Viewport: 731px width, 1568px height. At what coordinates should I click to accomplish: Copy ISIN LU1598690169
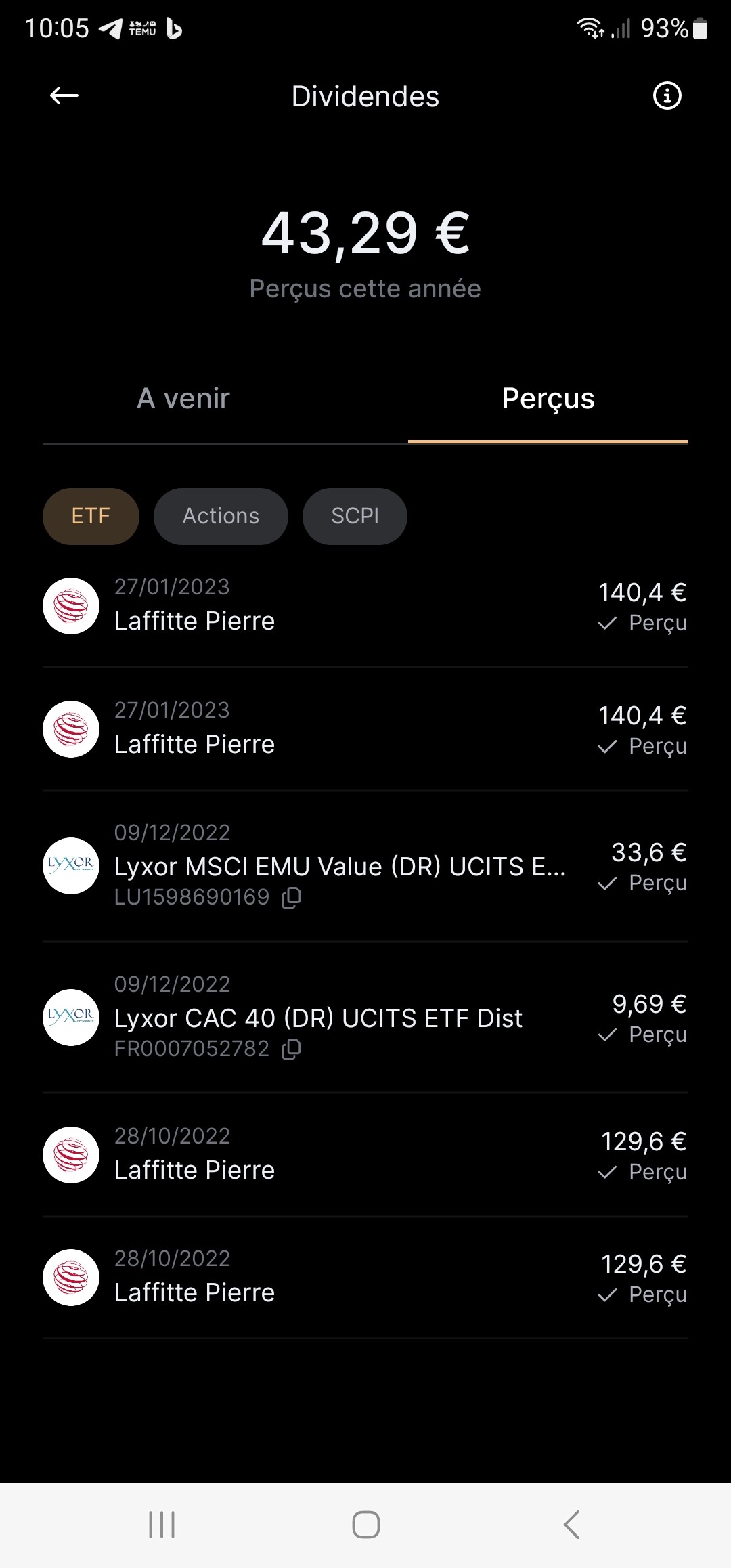292,897
